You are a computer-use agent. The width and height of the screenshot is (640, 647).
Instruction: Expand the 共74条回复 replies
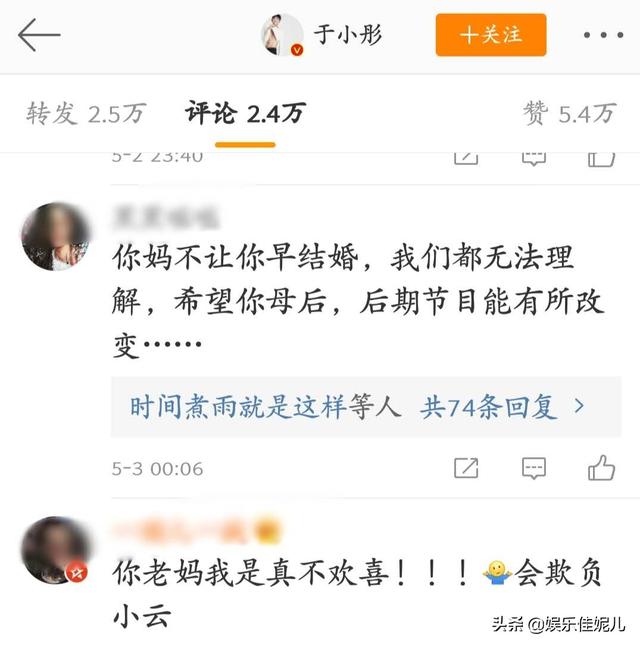(503, 407)
